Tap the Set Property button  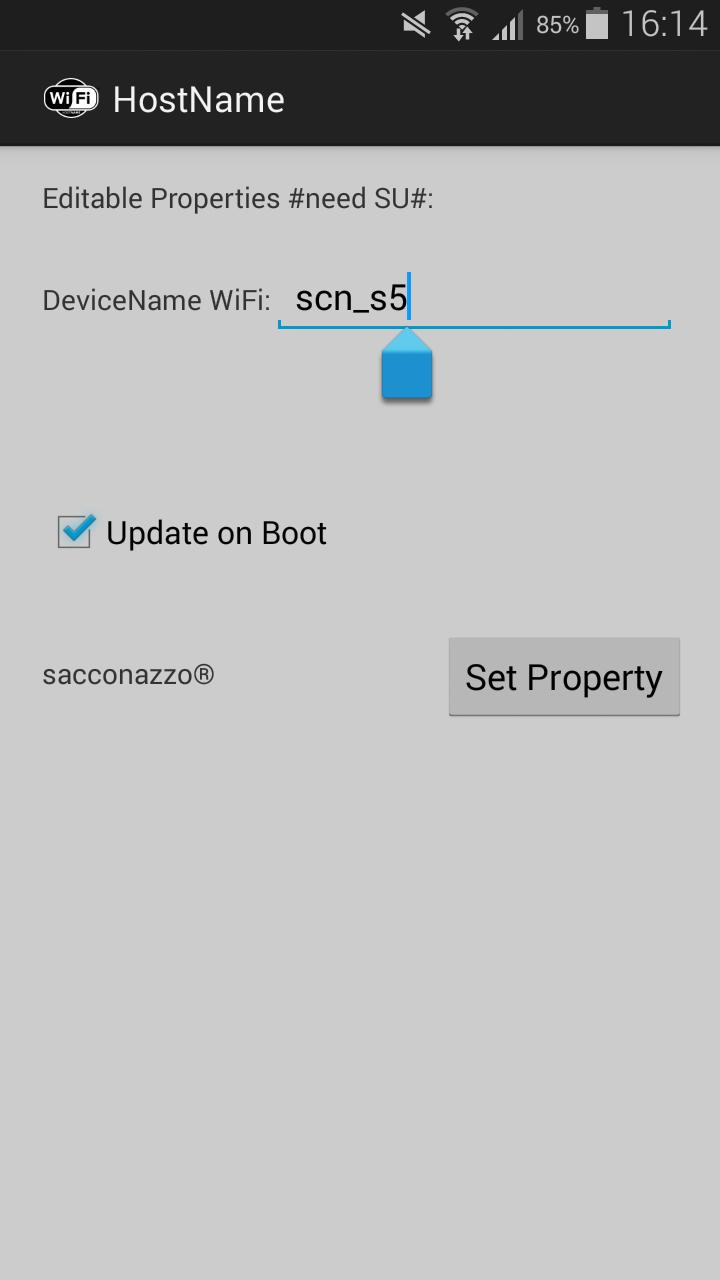tap(564, 677)
